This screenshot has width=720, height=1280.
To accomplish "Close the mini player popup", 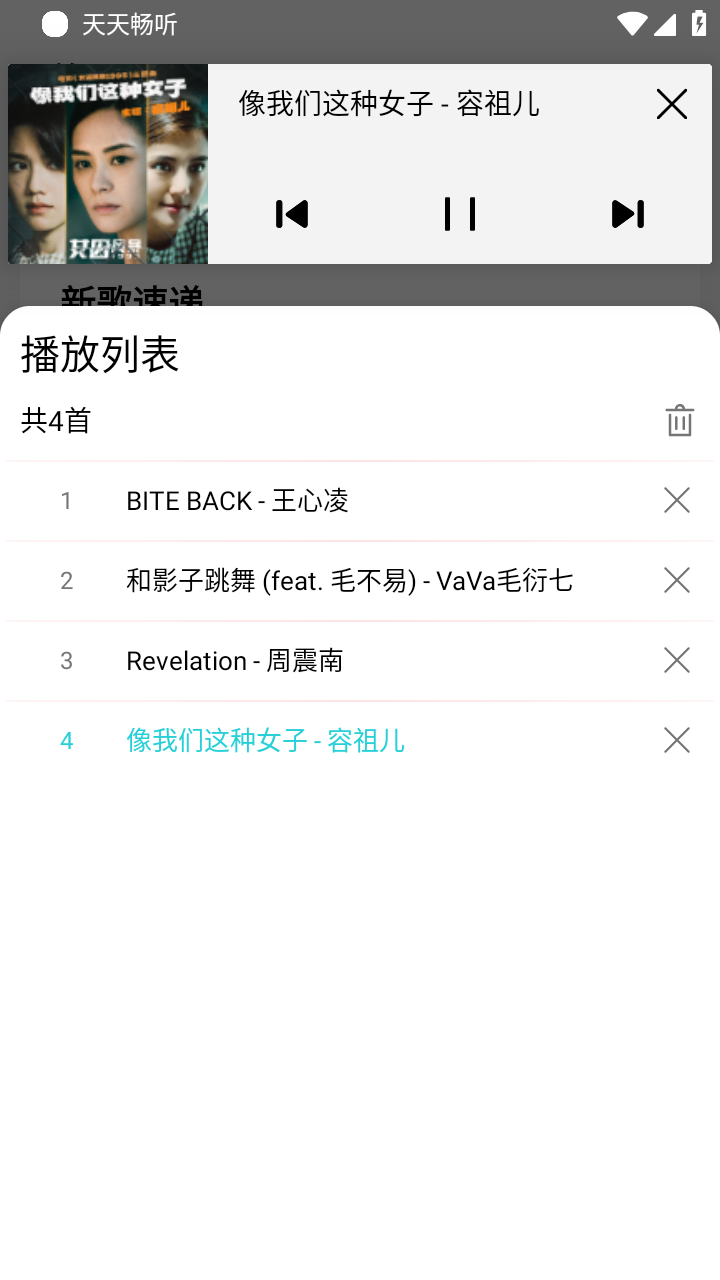I will pyautogui.click(x=671, y=103).
